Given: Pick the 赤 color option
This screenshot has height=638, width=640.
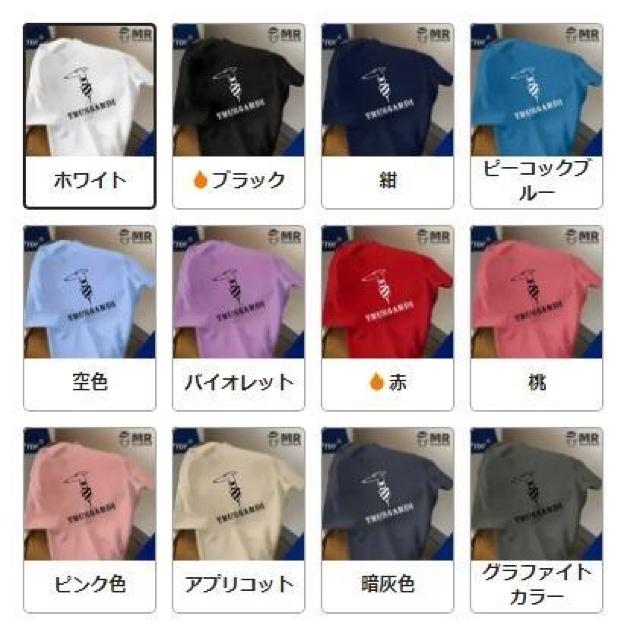Looking at the screenshot, I should (387, 318).
